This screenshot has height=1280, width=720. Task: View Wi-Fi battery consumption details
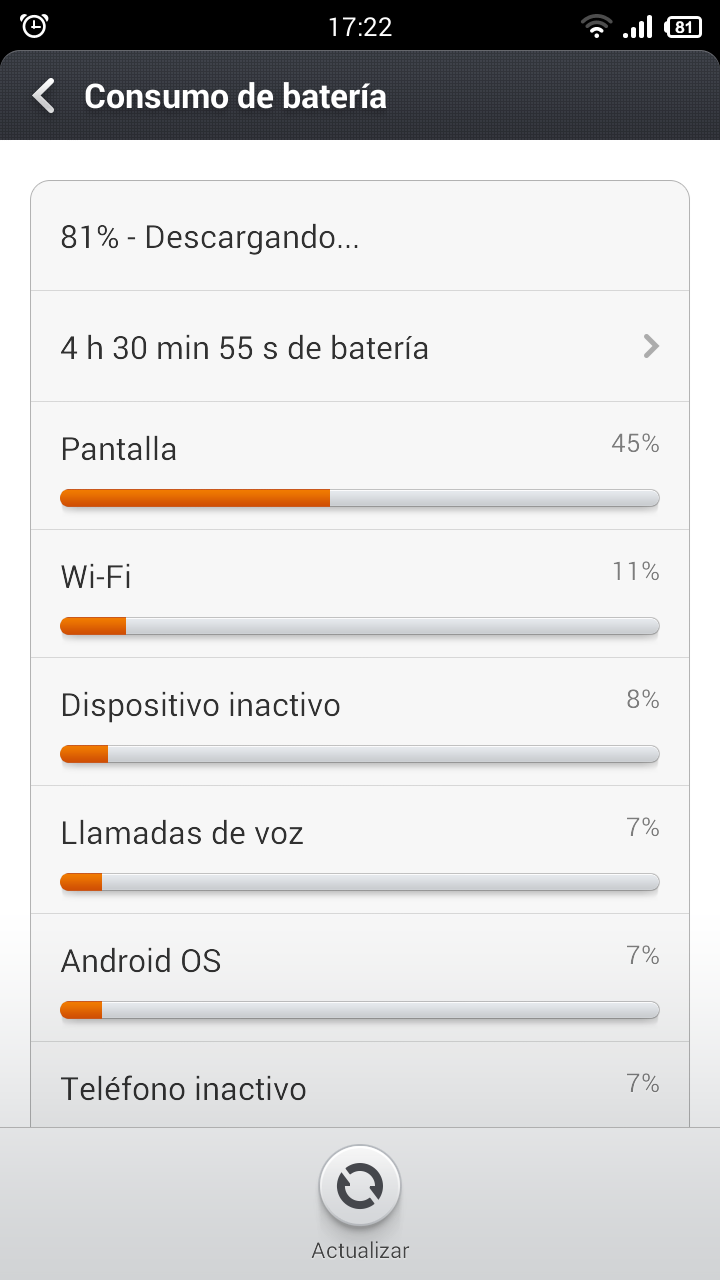pos(360,594)
